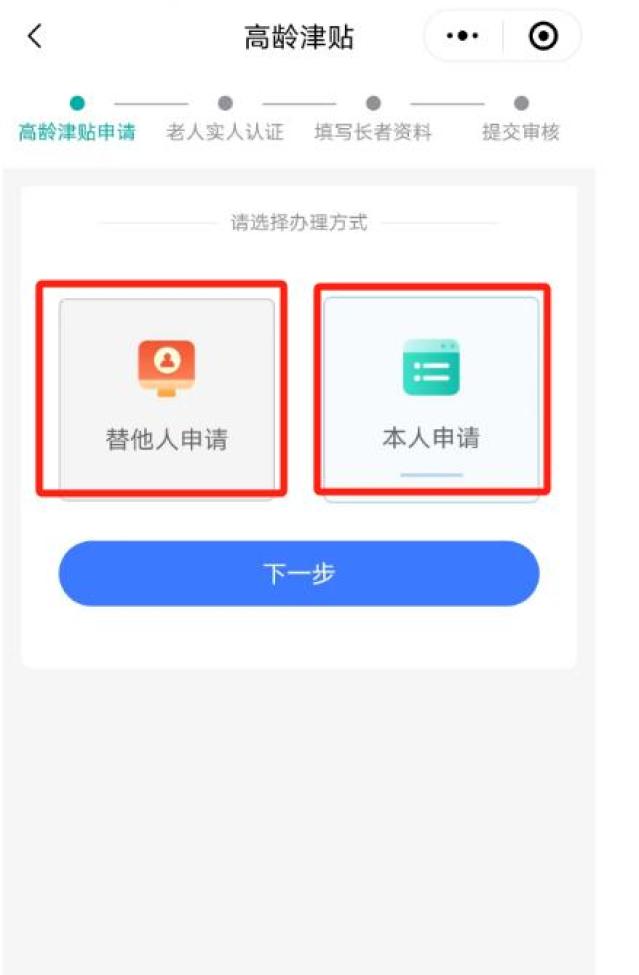Open the three-dot mini program menu
The image size is (639, 975).
(x=462, y=36)
